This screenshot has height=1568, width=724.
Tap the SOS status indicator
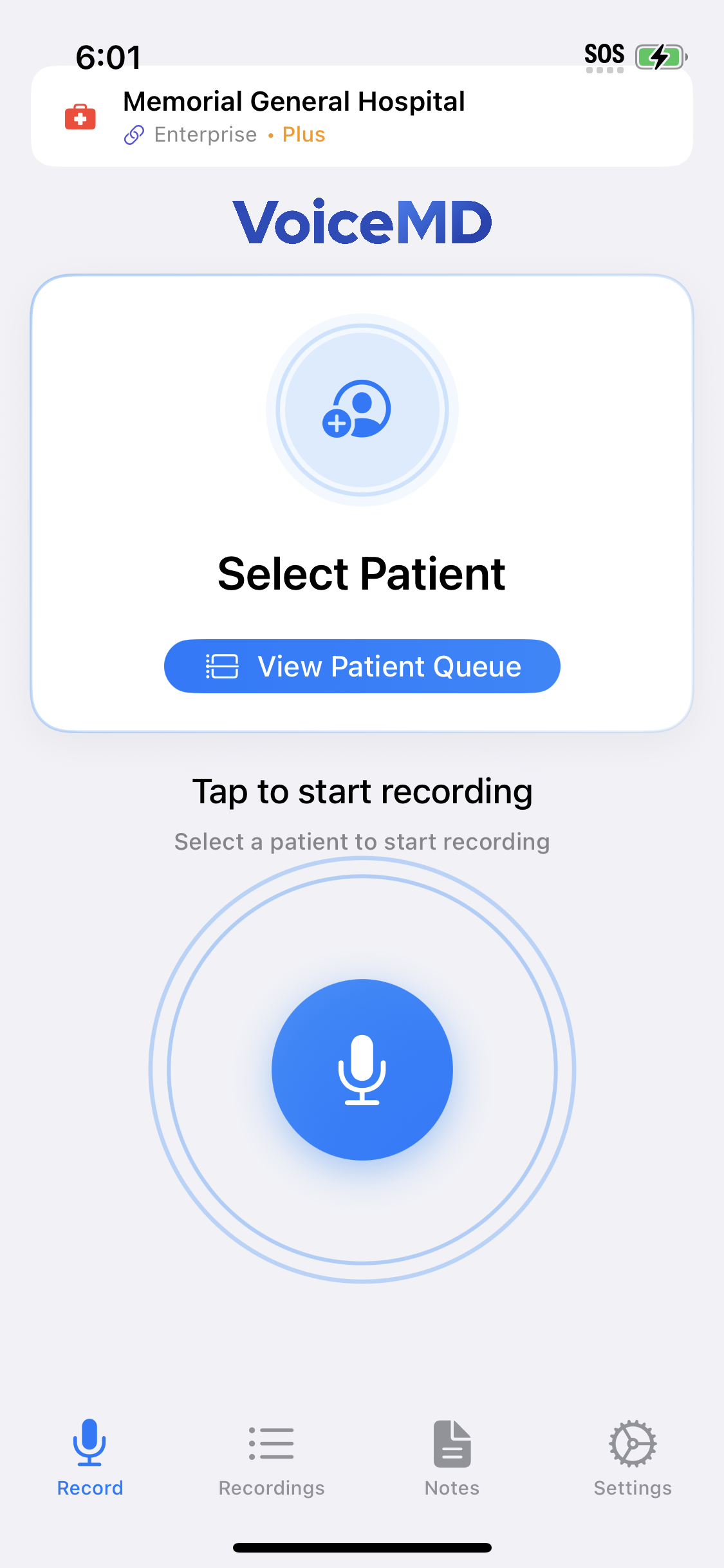pyautogui.click(x=604, y=55)
